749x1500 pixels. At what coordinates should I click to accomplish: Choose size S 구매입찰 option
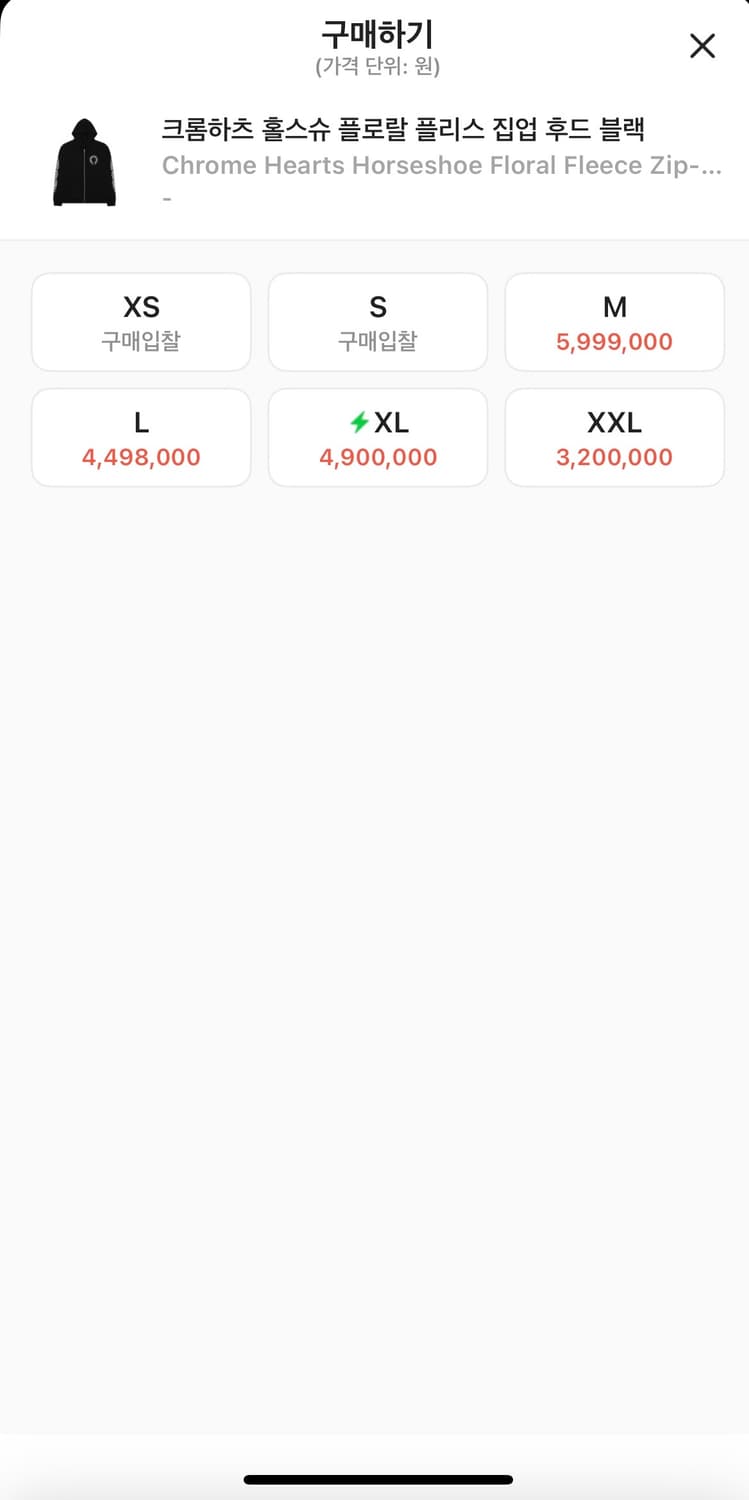click(x=378, y=322)
